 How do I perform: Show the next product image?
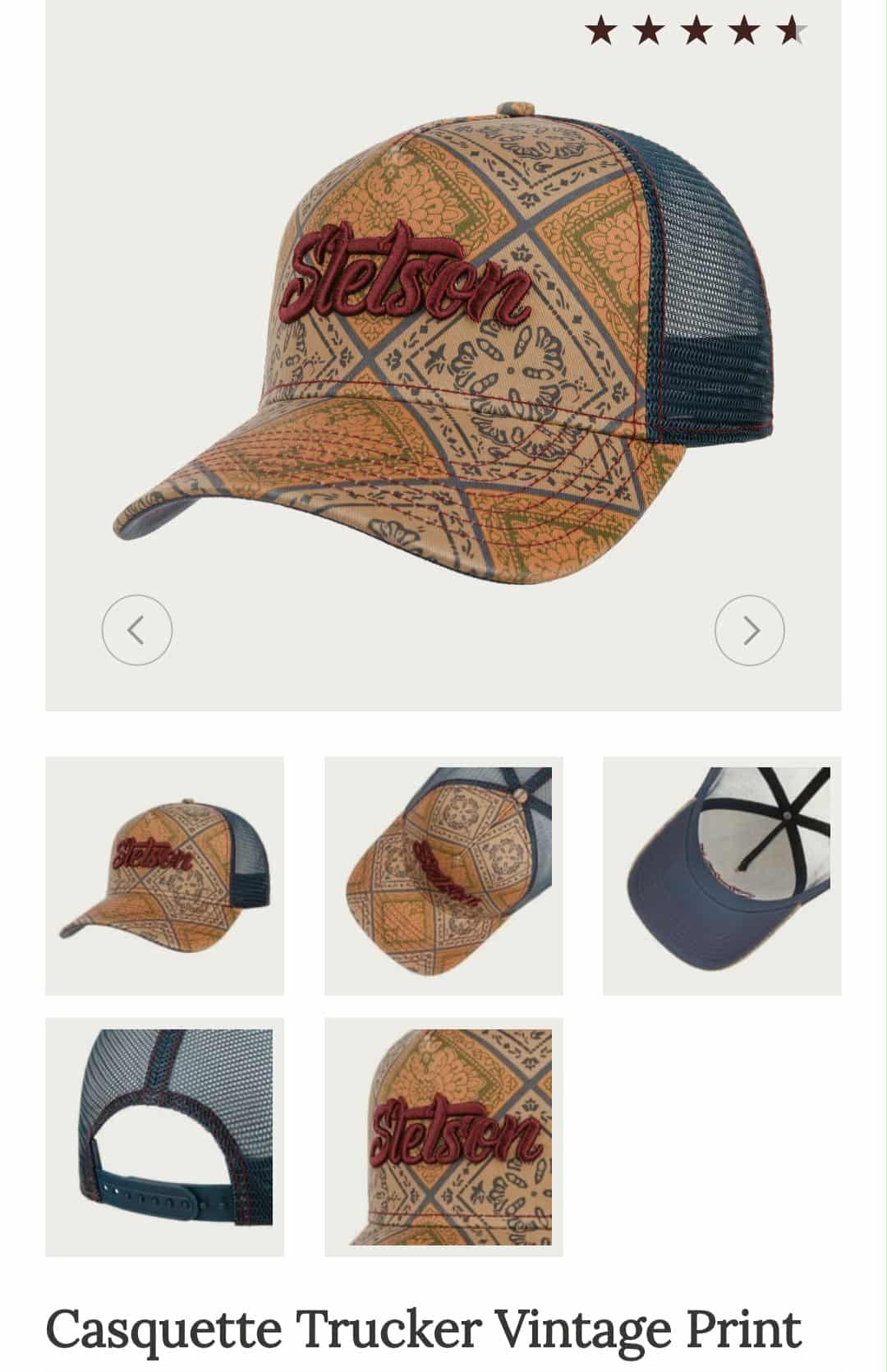[750, 630]
